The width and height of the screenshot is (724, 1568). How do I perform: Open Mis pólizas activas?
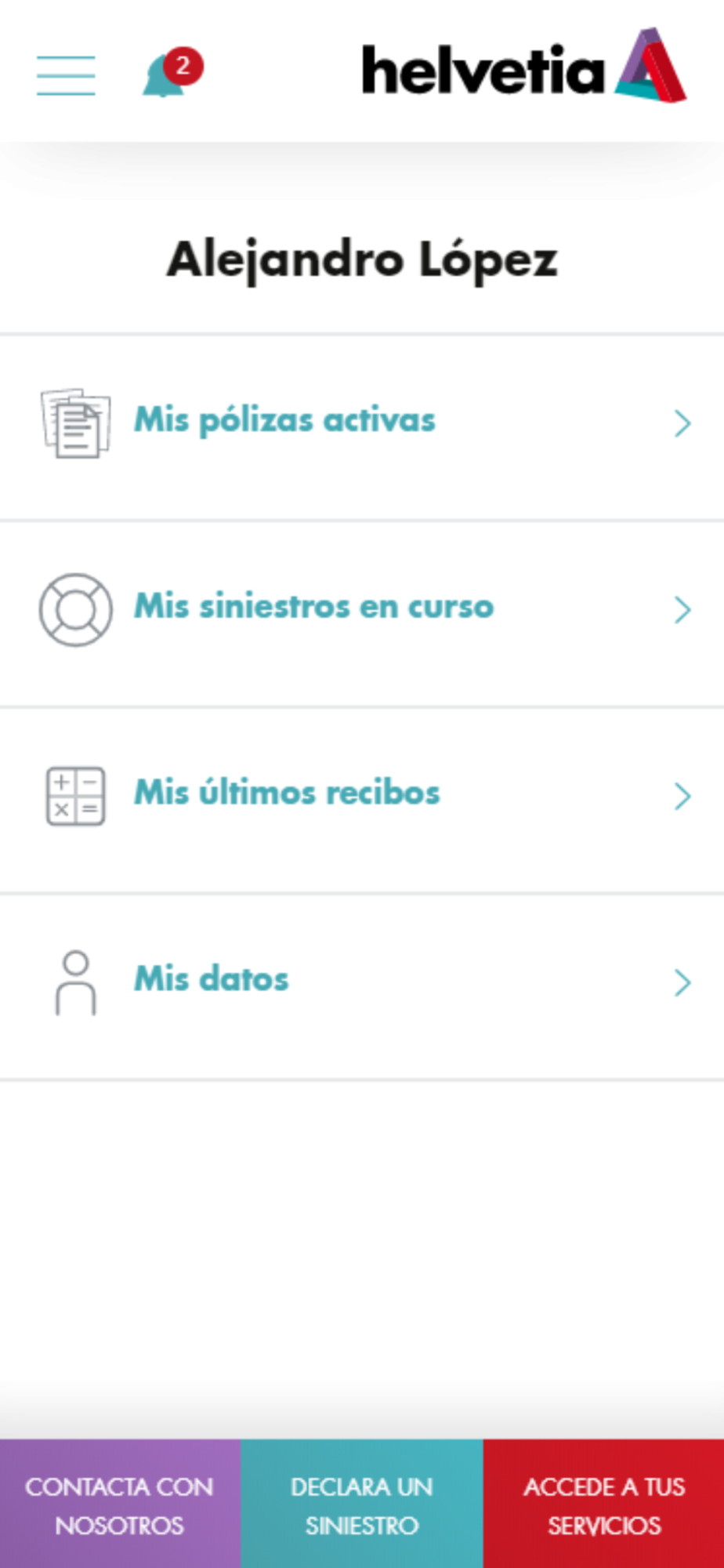tap(362, 427)
